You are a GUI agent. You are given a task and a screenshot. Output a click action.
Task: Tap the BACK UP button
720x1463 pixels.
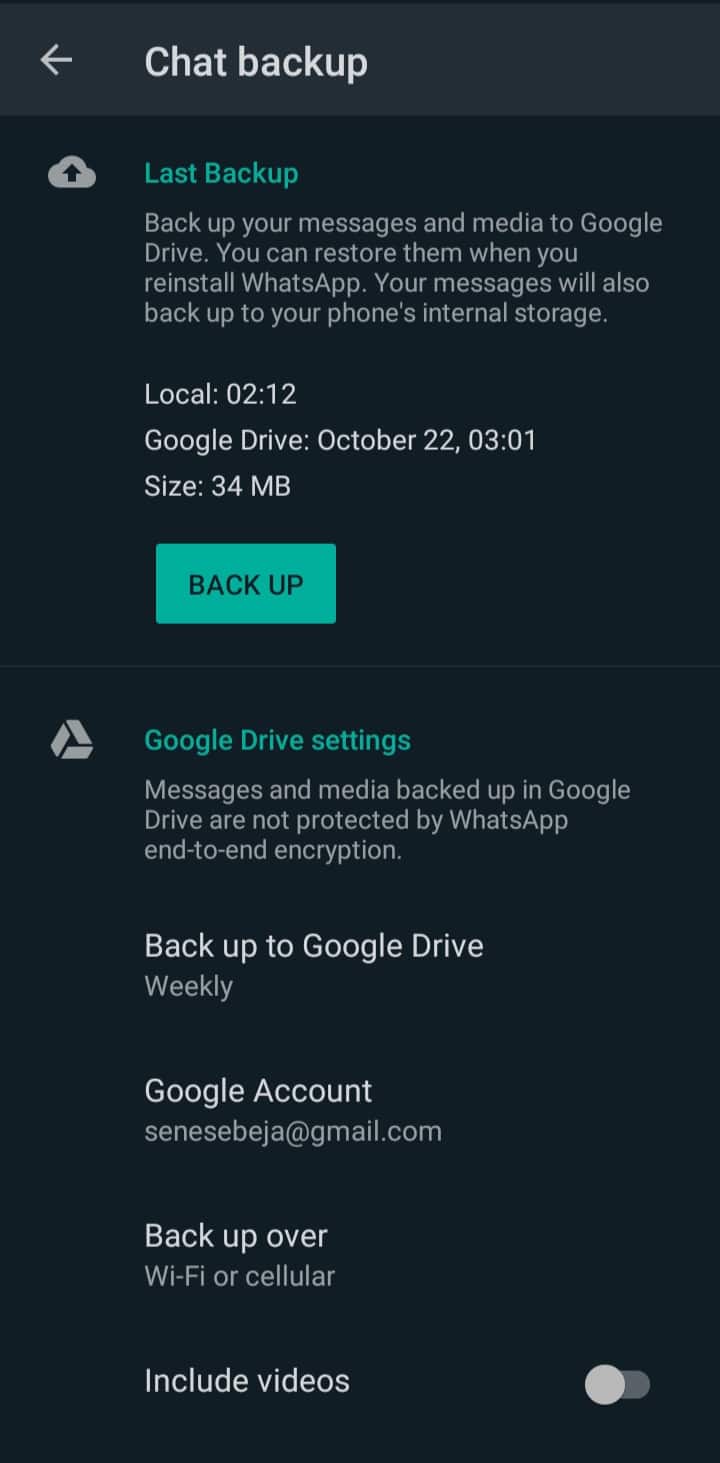pyautogui.click(x=246, y=584)
